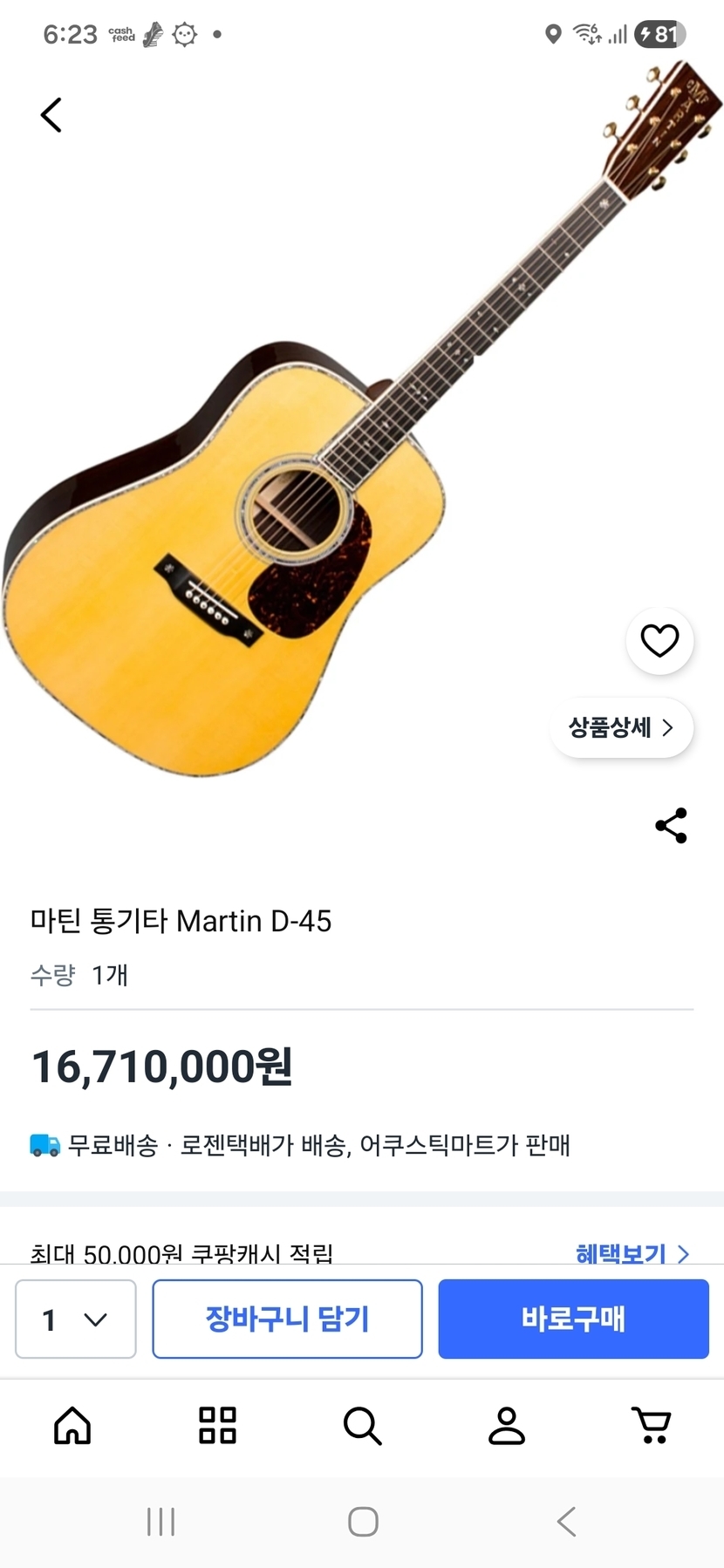
Task: Go to the home tab
Action: click(72, 1426)
